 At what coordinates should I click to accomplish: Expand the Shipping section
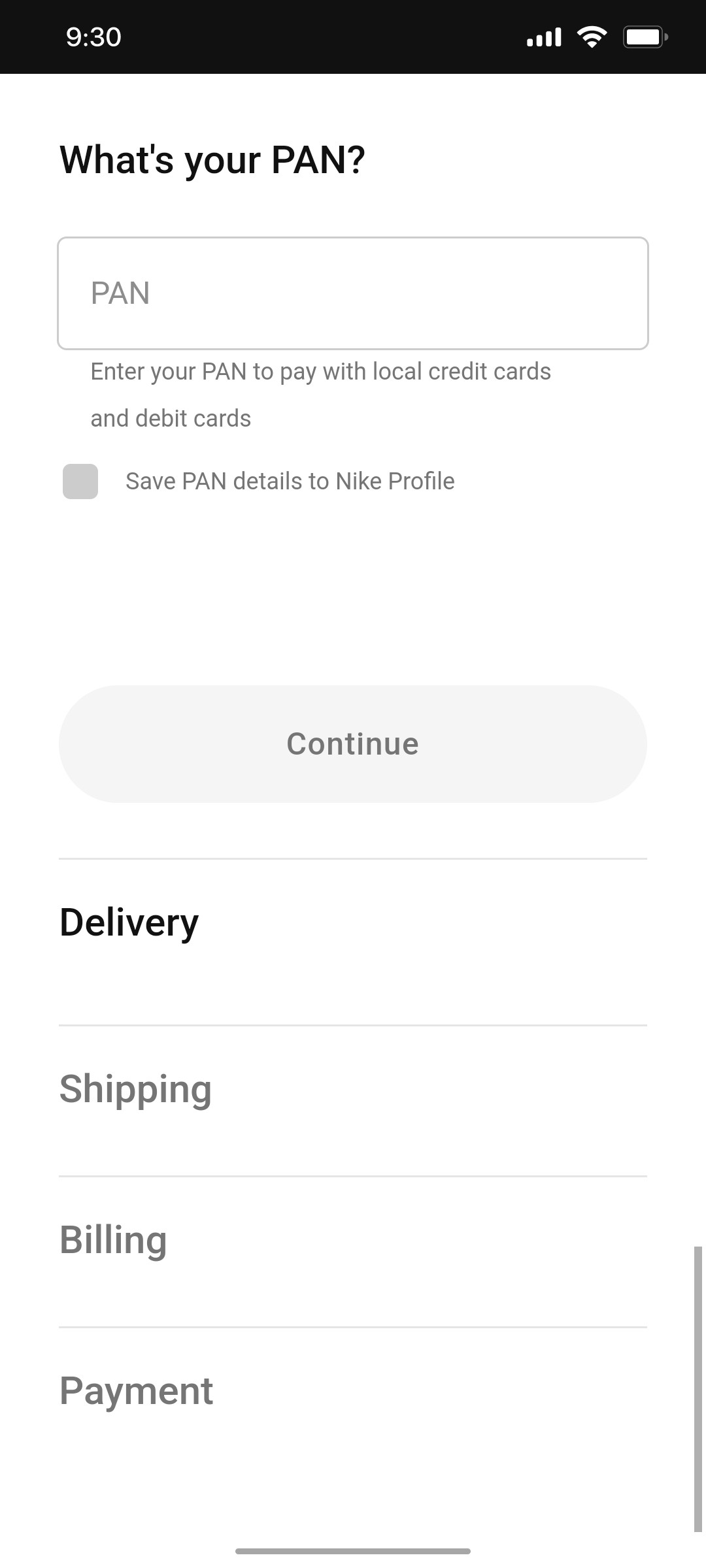click(x=135, y=1088)
